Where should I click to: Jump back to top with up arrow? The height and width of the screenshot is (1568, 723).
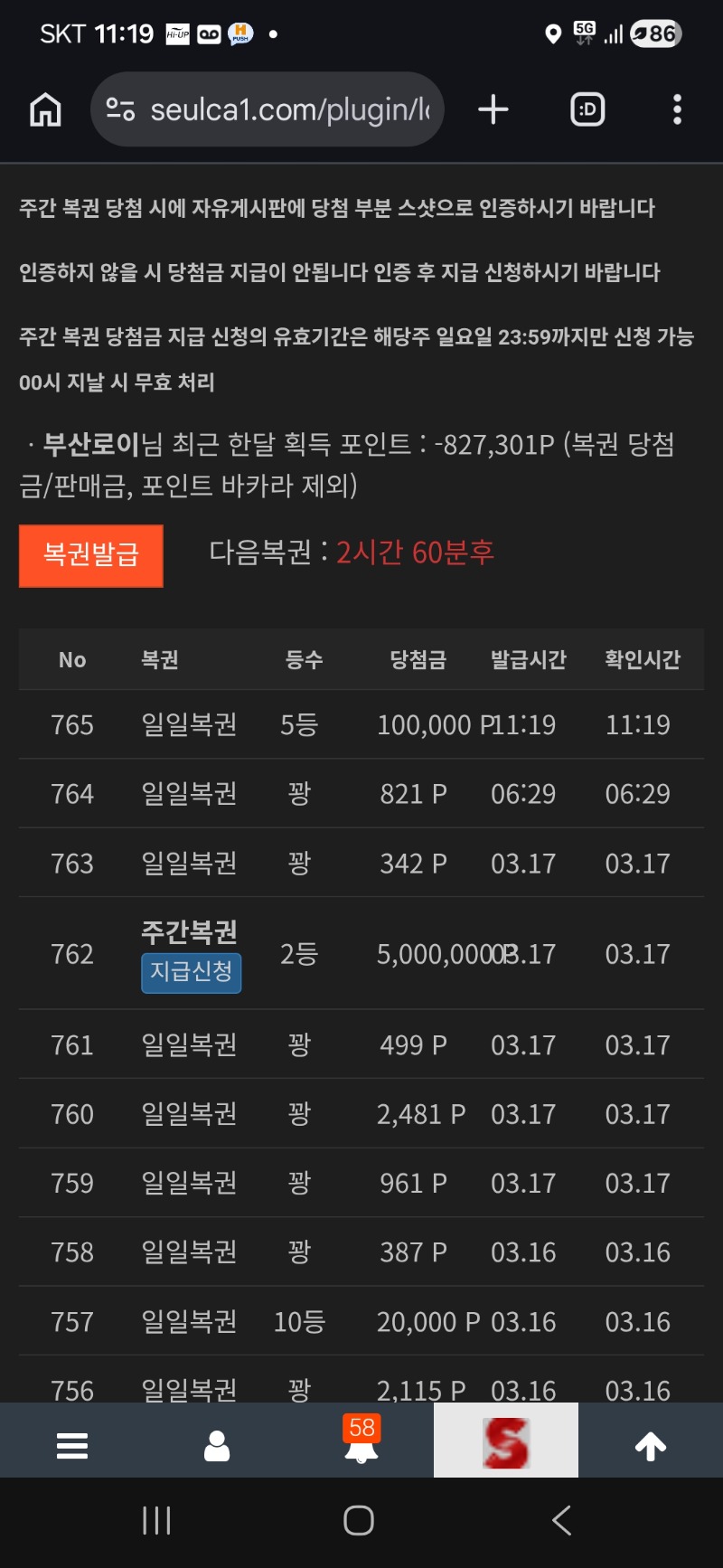(x=651, y=1445)
